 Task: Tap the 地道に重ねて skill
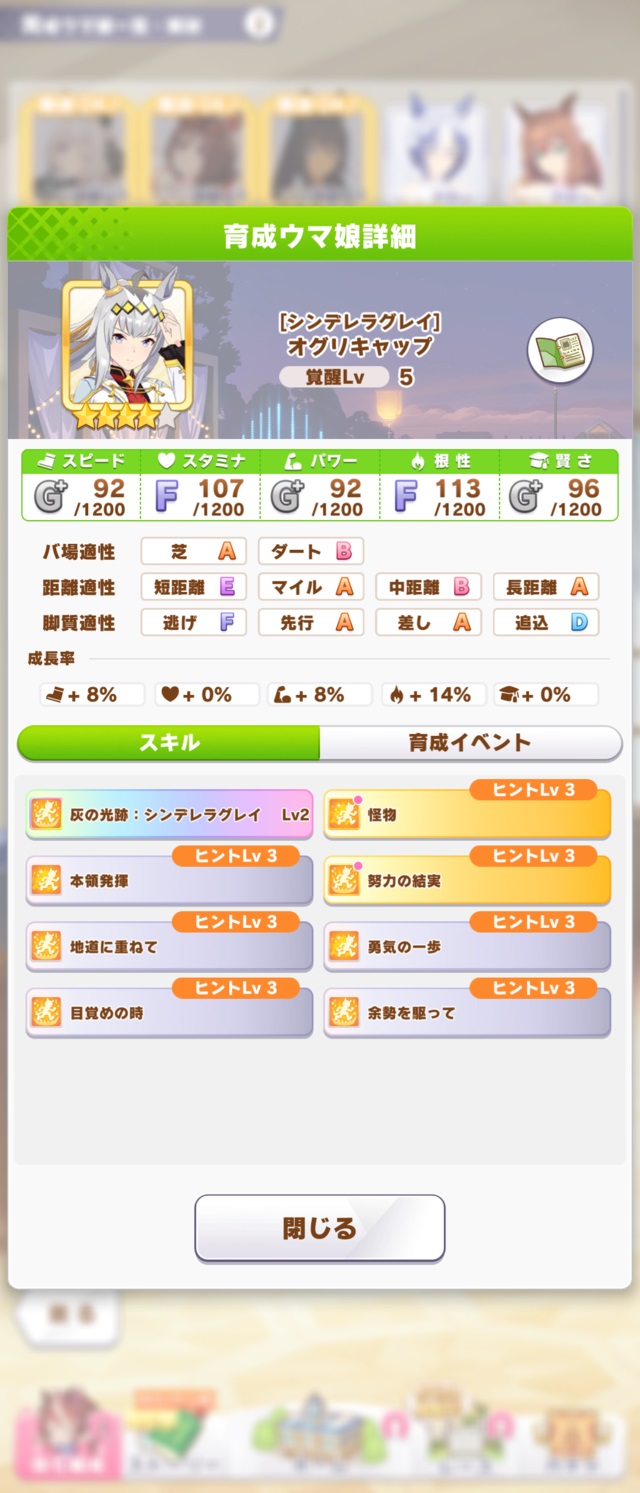[x=169, y=947]
